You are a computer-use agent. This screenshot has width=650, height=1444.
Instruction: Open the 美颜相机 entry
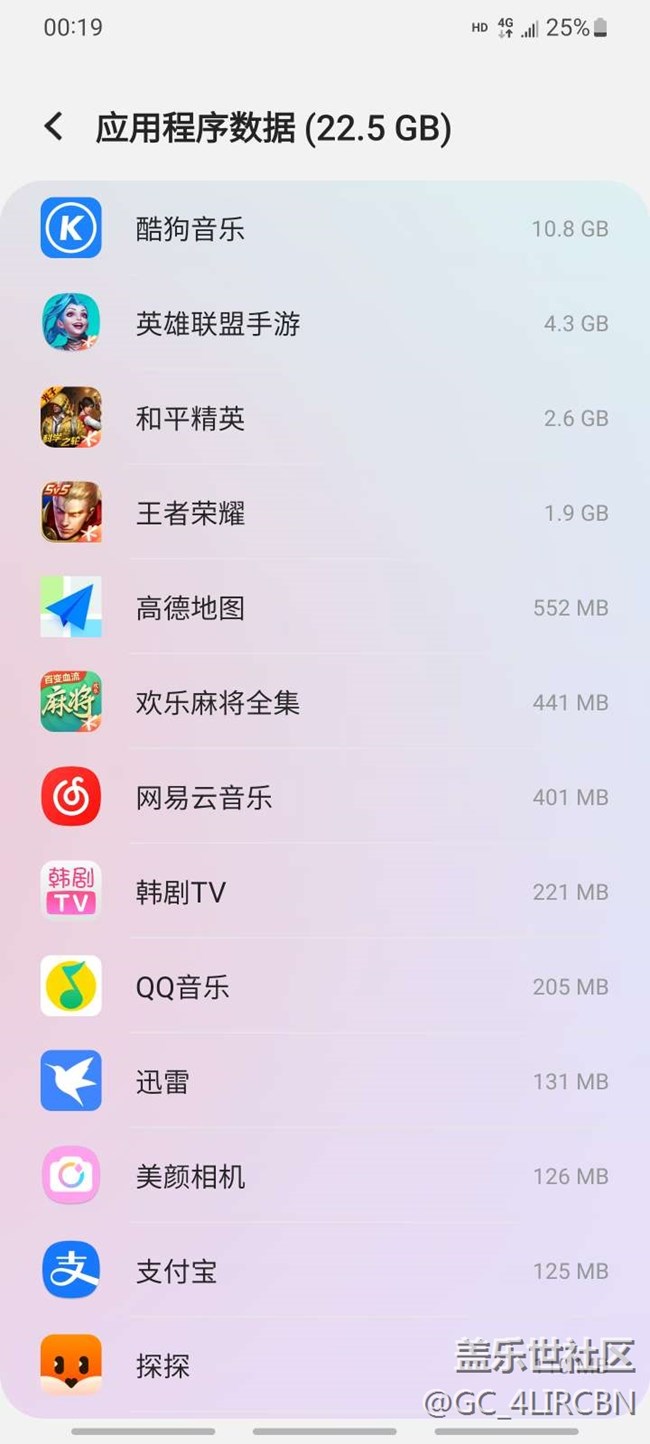pos(324,1176)
